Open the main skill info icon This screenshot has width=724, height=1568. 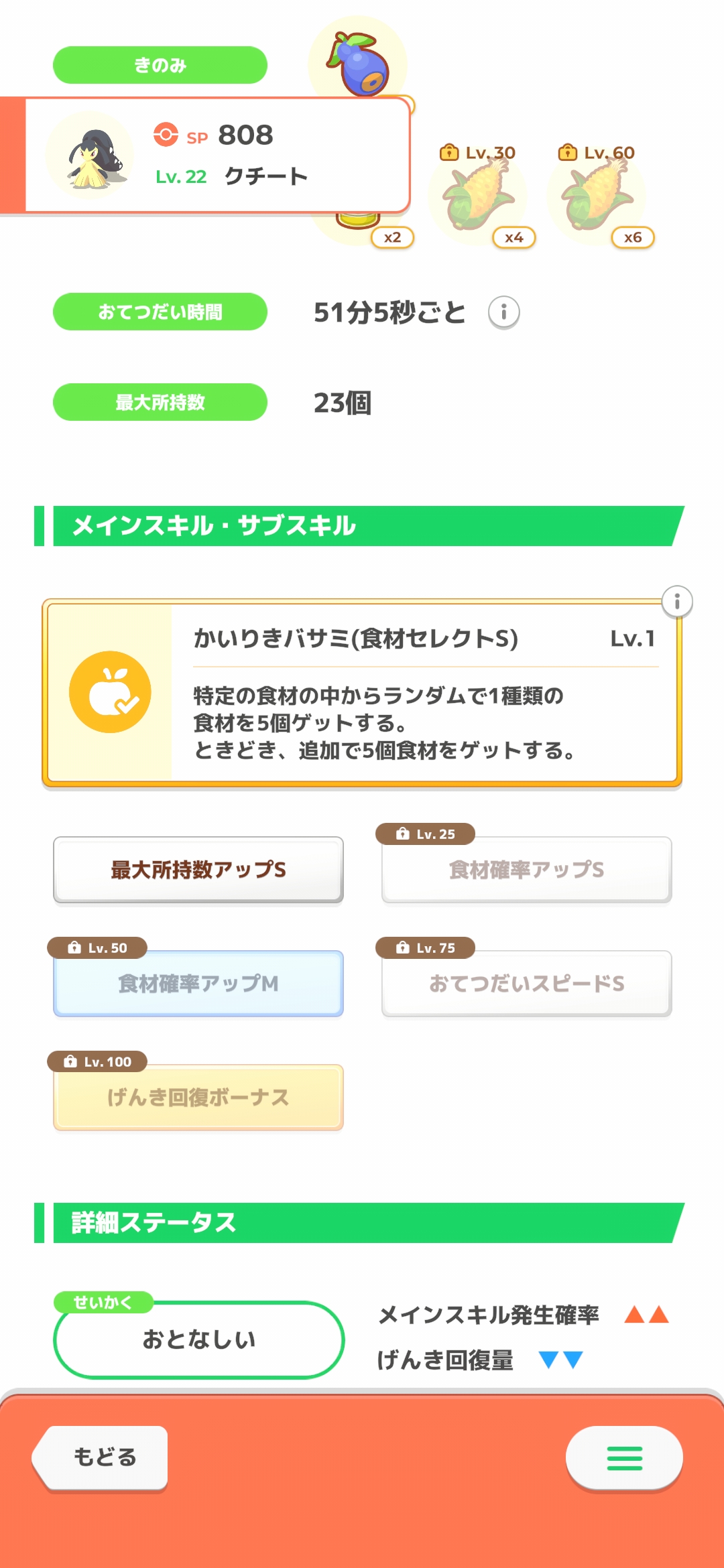tap(676, 602)
